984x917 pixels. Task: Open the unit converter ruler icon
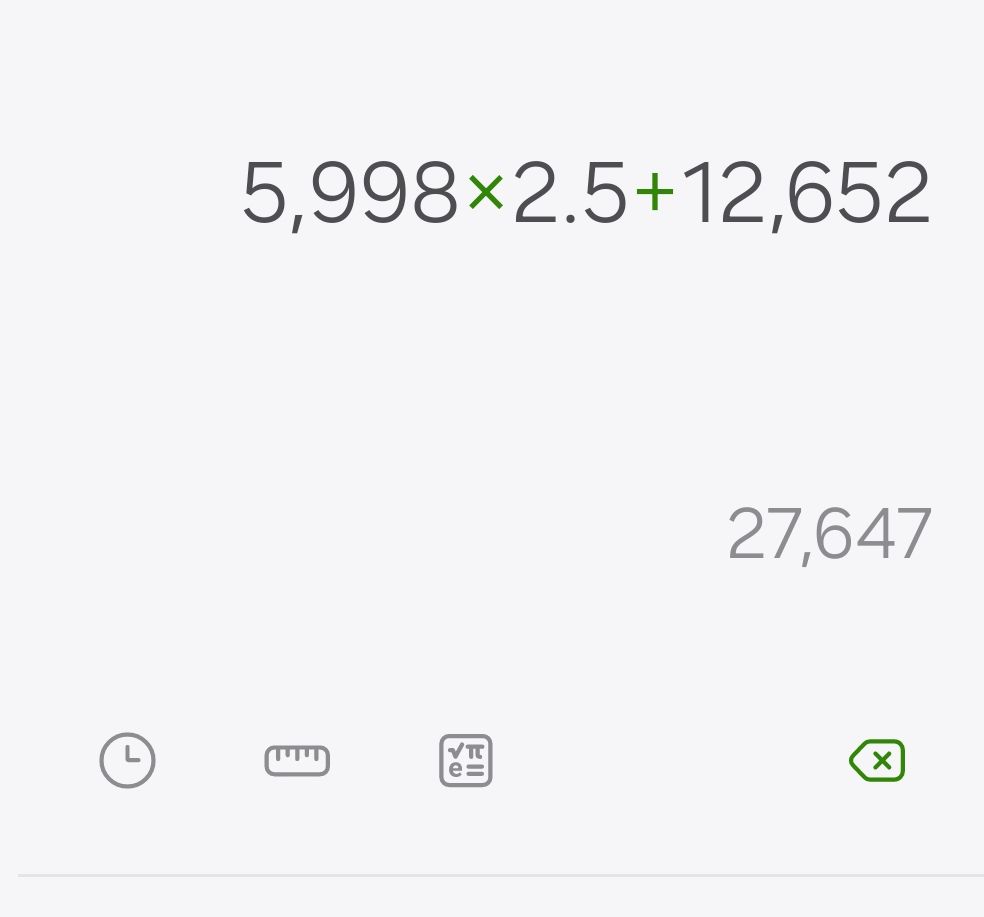[297, 761]
